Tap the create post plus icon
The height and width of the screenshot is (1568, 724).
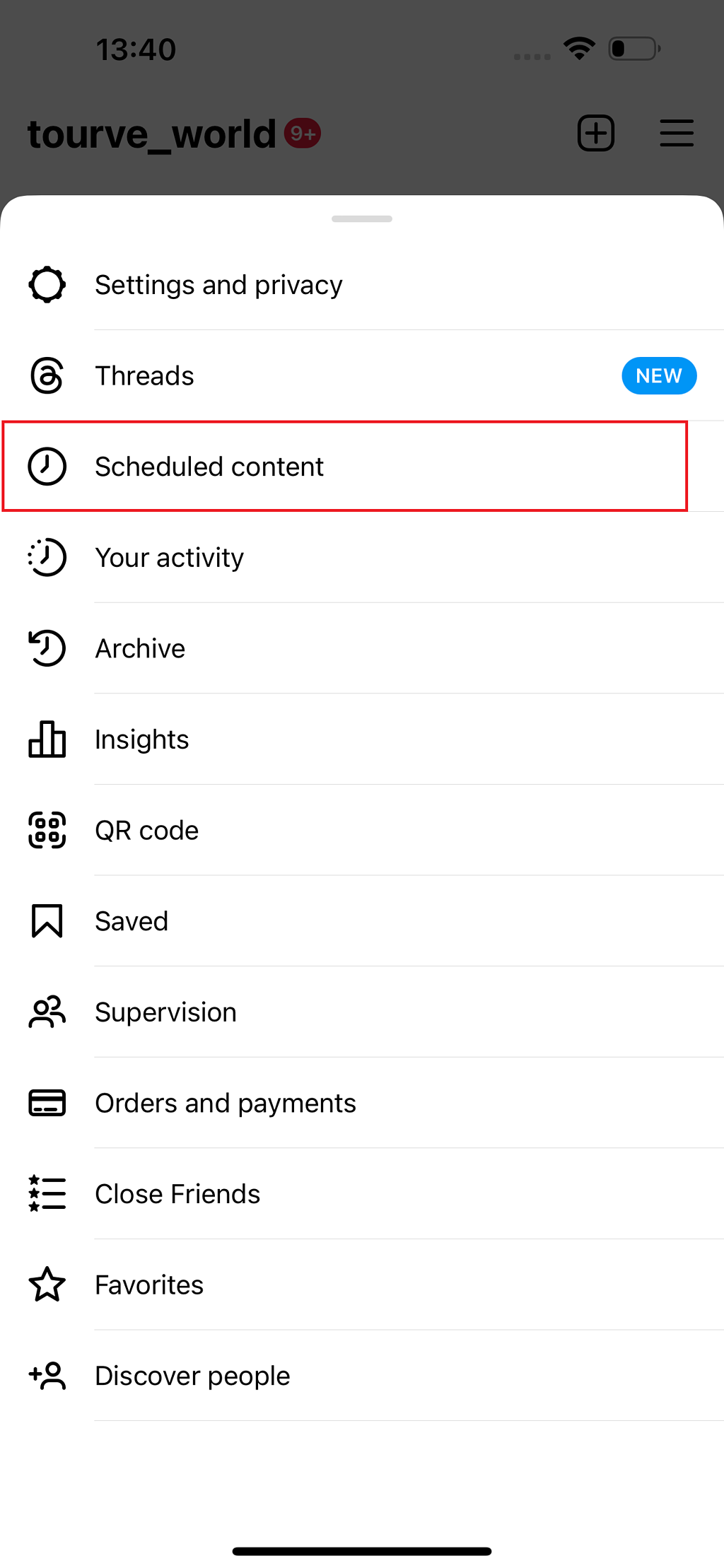pyautogui.click(x=595, y=133)
